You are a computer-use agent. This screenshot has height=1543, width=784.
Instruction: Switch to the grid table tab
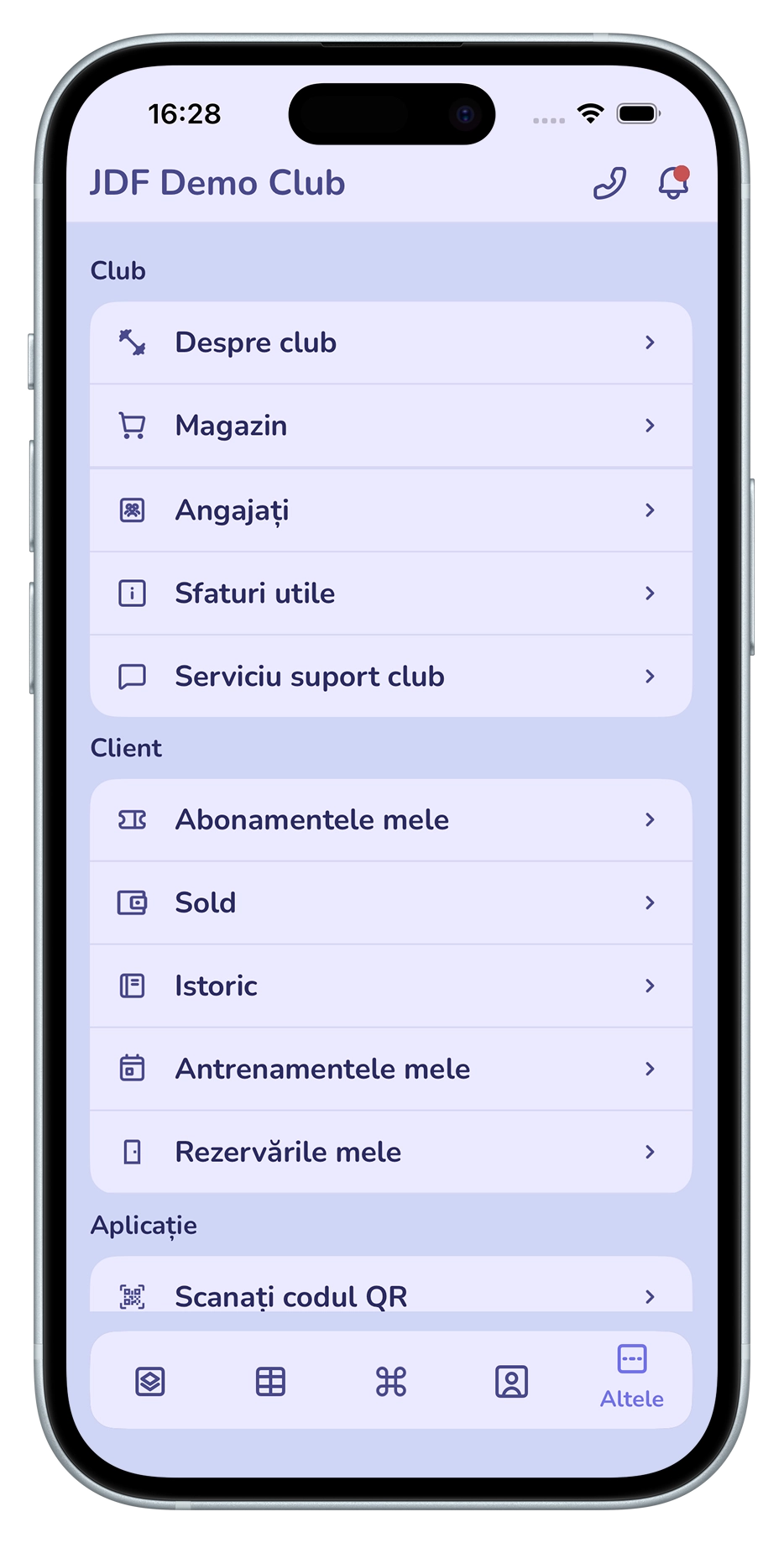tap(270, 1381)
